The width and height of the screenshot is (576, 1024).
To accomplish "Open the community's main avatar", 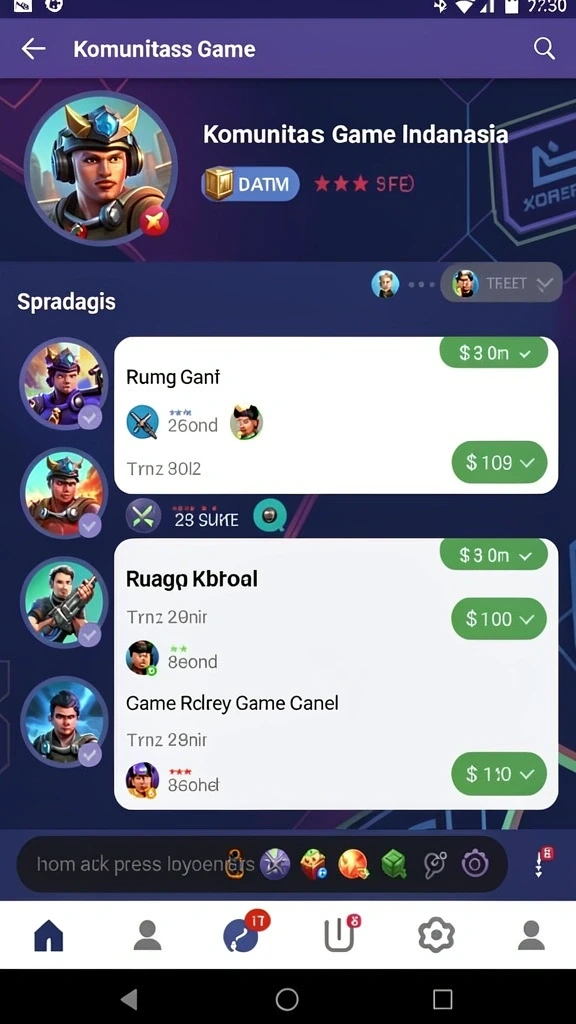I will point(101,168).
